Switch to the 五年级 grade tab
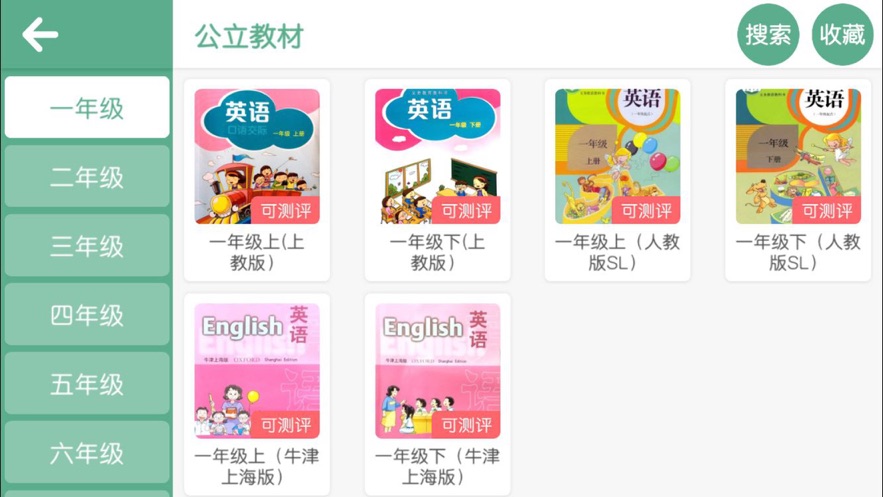 coord(87,384)
